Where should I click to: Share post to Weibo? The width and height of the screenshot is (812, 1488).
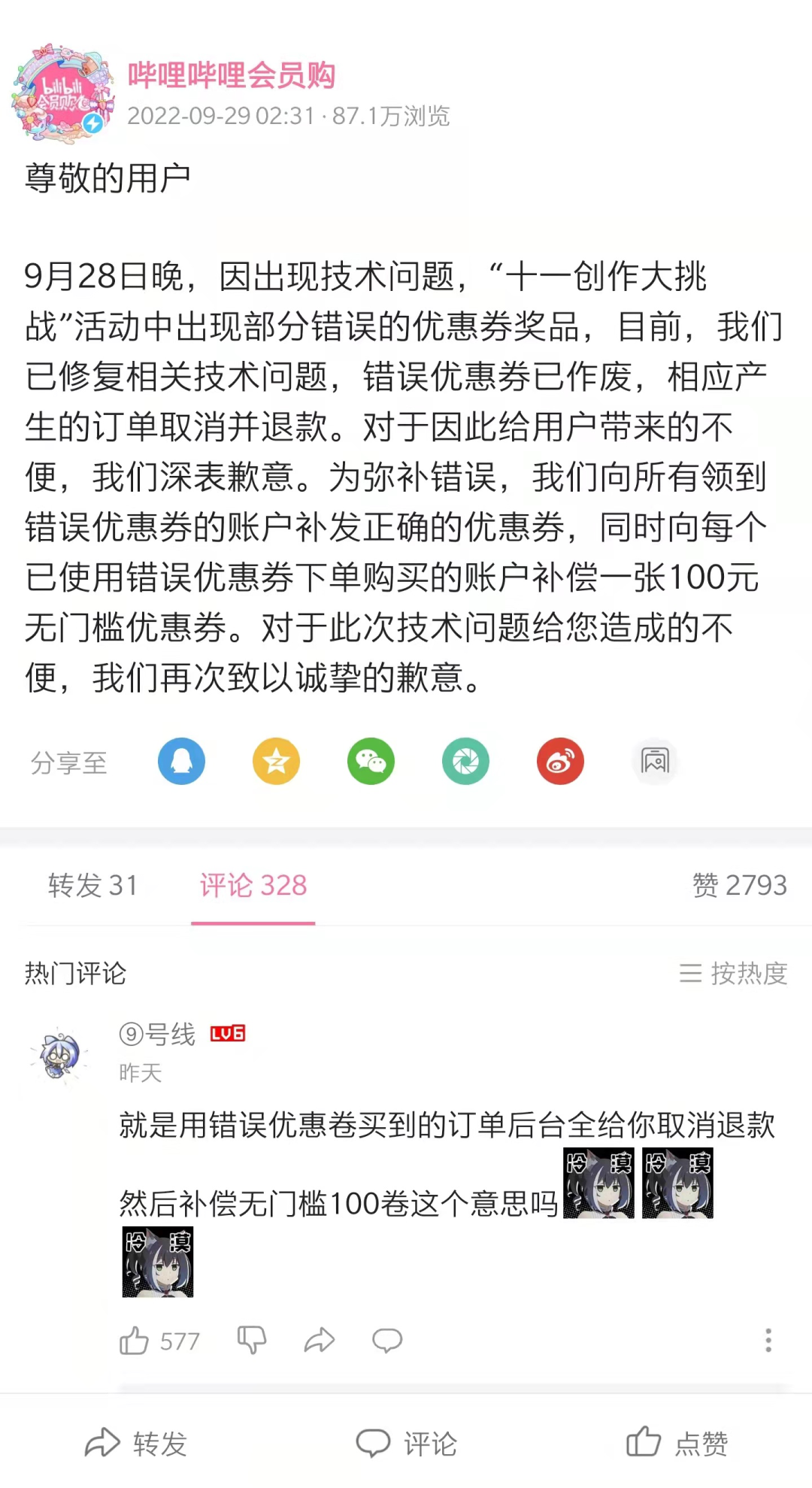tap(560, 761)
